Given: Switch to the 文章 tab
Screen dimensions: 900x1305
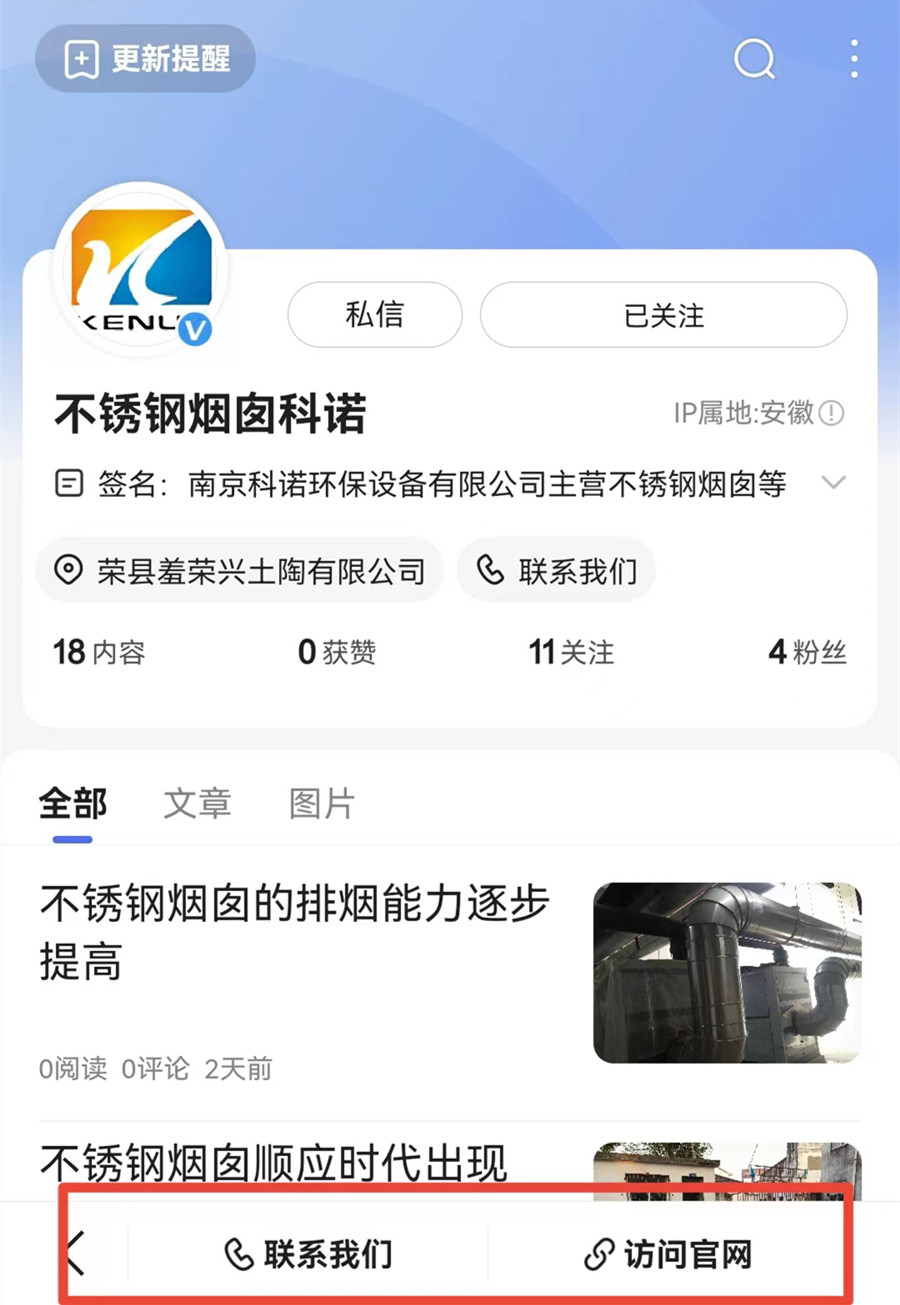Looking at the screenshot, I should coord(197,804).
